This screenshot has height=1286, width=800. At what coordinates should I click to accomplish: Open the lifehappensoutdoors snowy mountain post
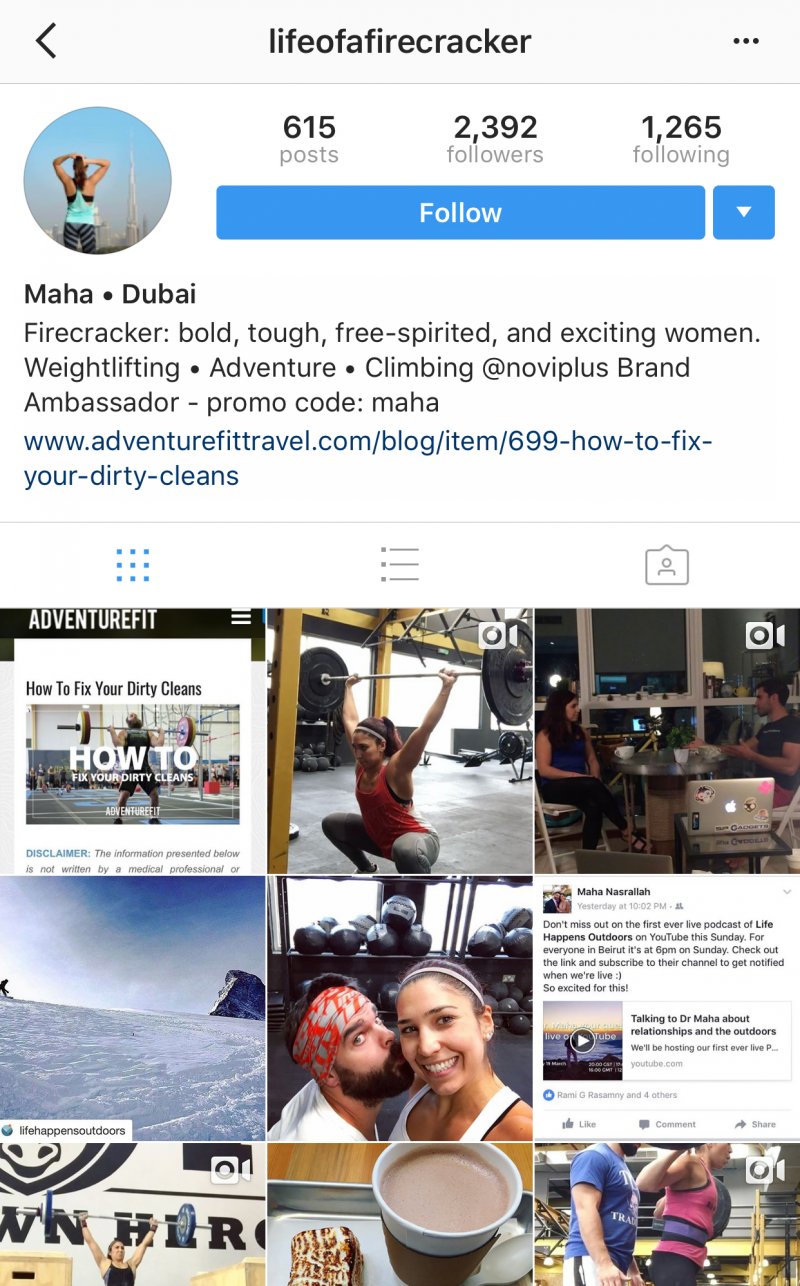pos(132,1008)
